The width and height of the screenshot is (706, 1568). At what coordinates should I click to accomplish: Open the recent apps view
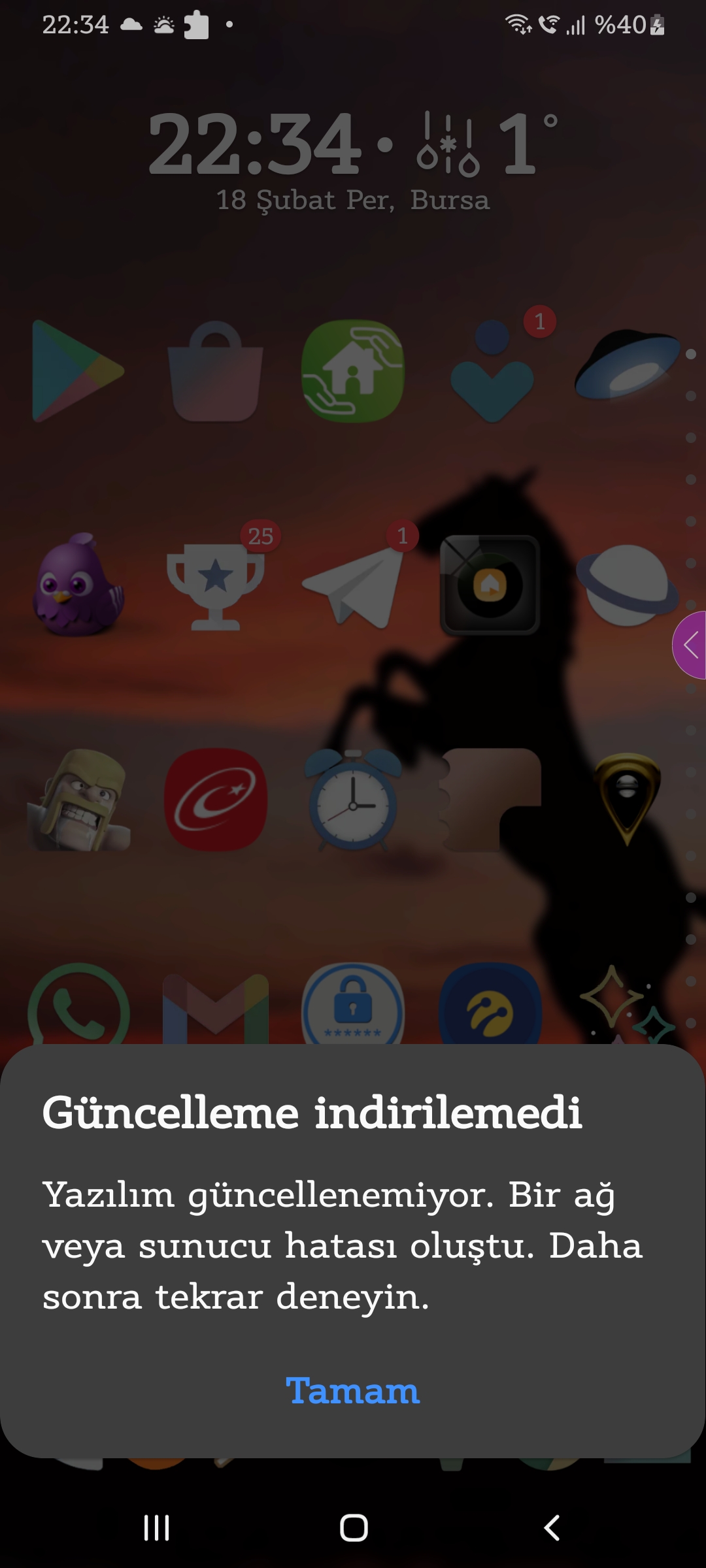tap(156, 1528)
